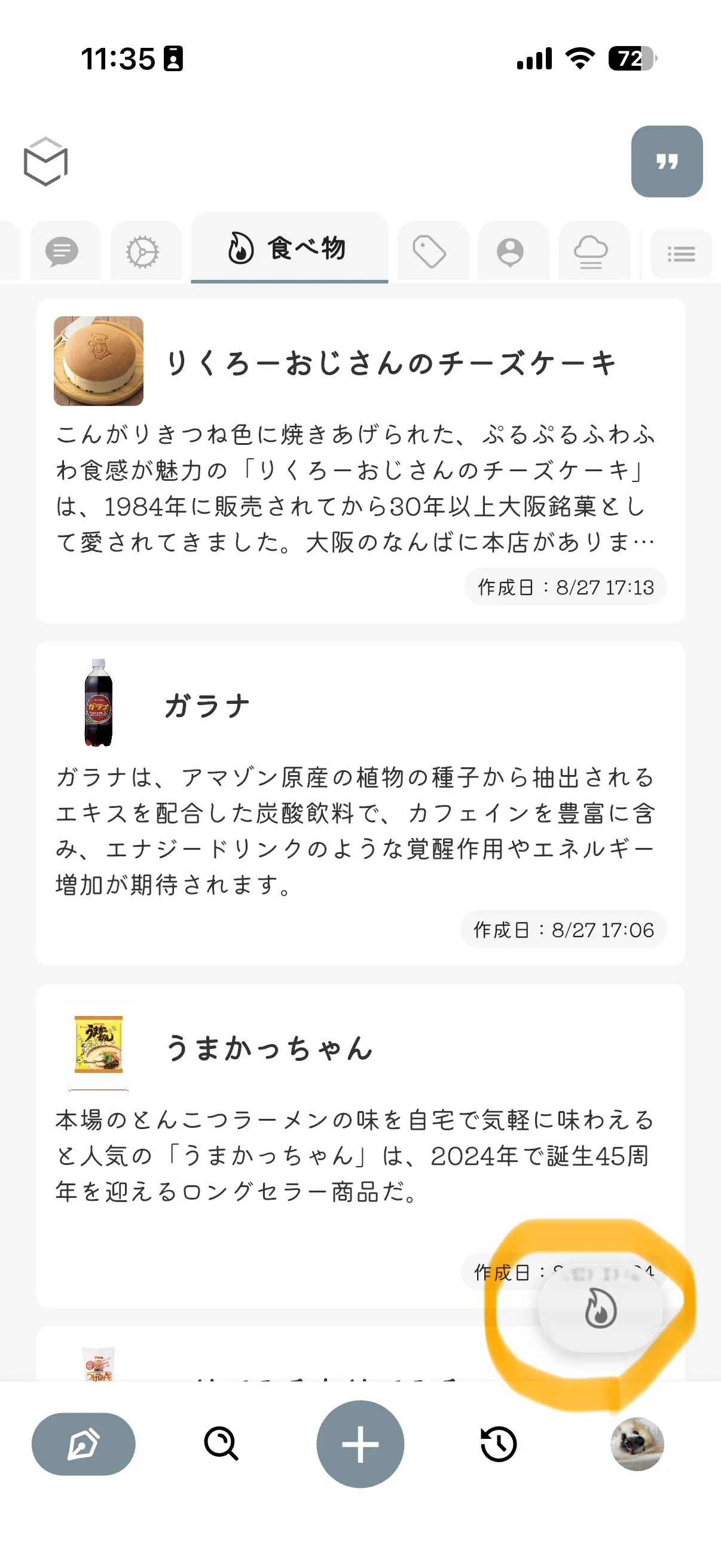
Task: Tap the box logo in the top left
Action: [45, 161]
